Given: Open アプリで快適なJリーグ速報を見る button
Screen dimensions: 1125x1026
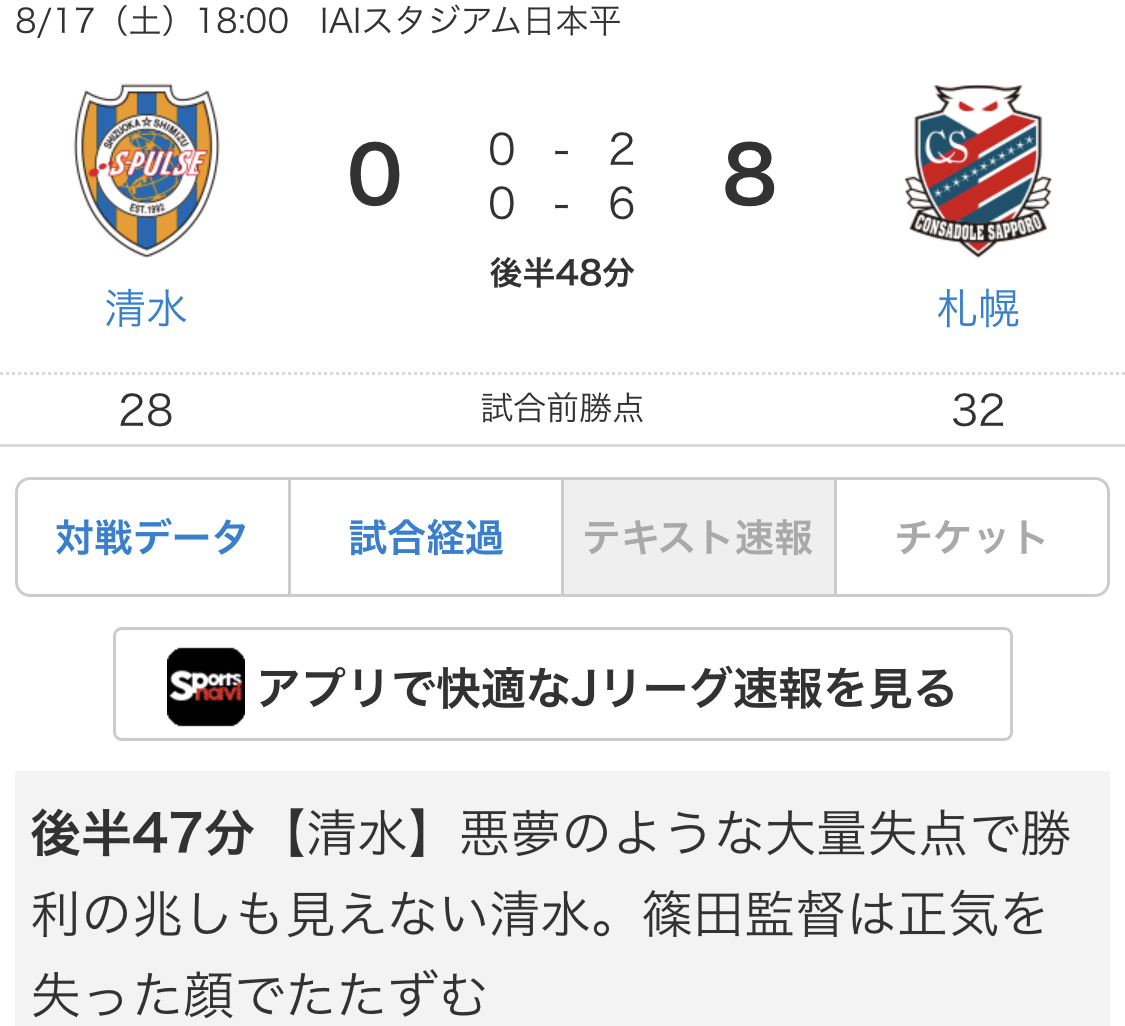Looking at the screenshot, I should click(562, 685).
